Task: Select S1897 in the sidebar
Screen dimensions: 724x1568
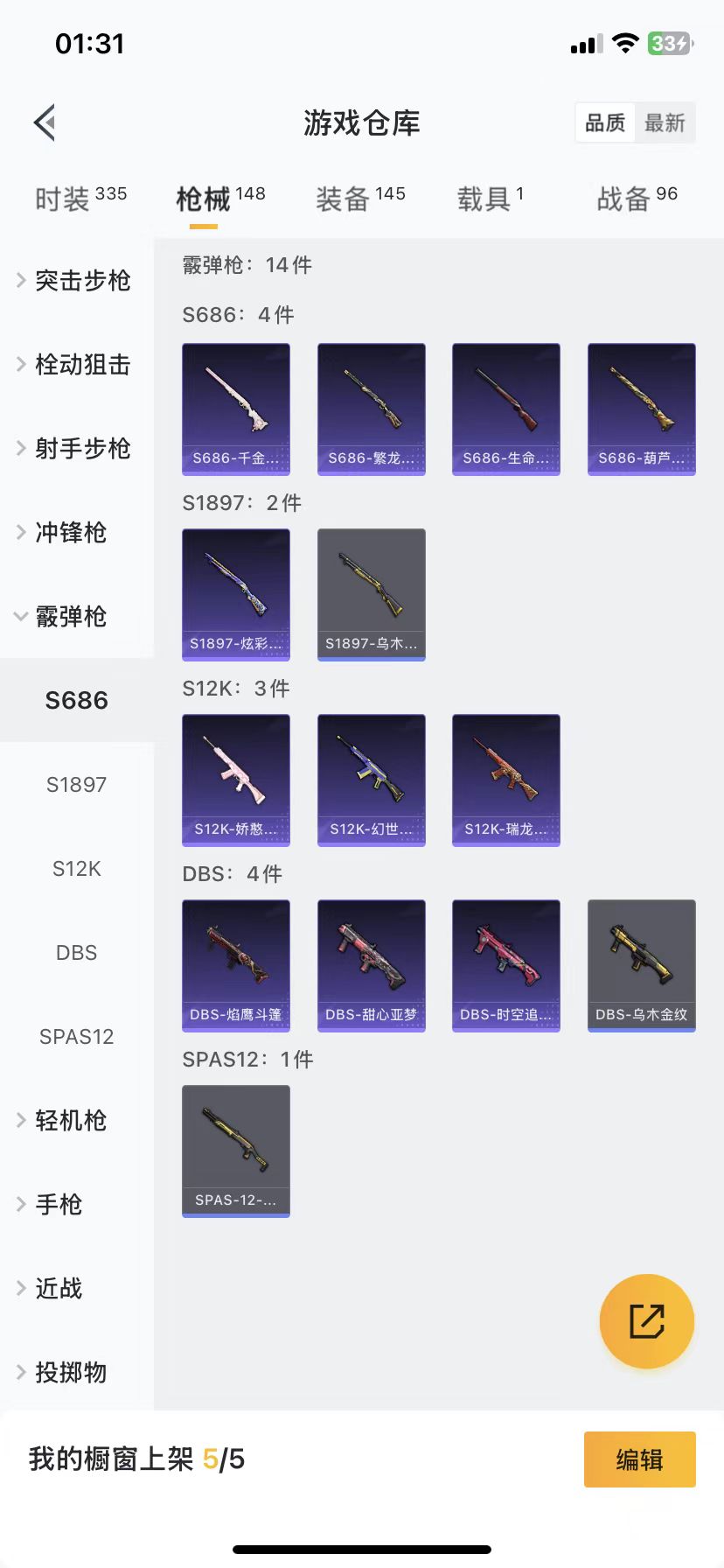Action: (76, 784)
